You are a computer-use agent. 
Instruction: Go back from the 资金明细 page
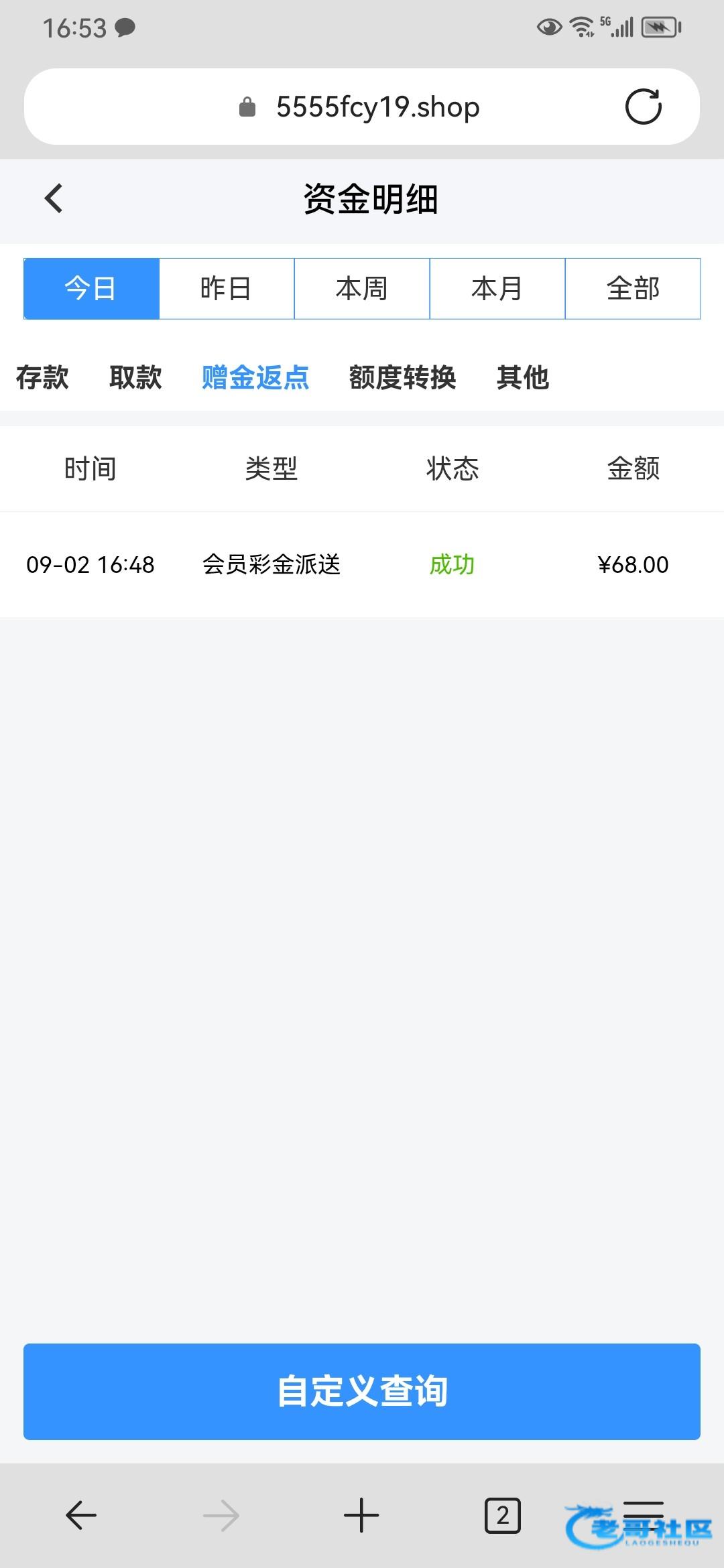(54, 199)
